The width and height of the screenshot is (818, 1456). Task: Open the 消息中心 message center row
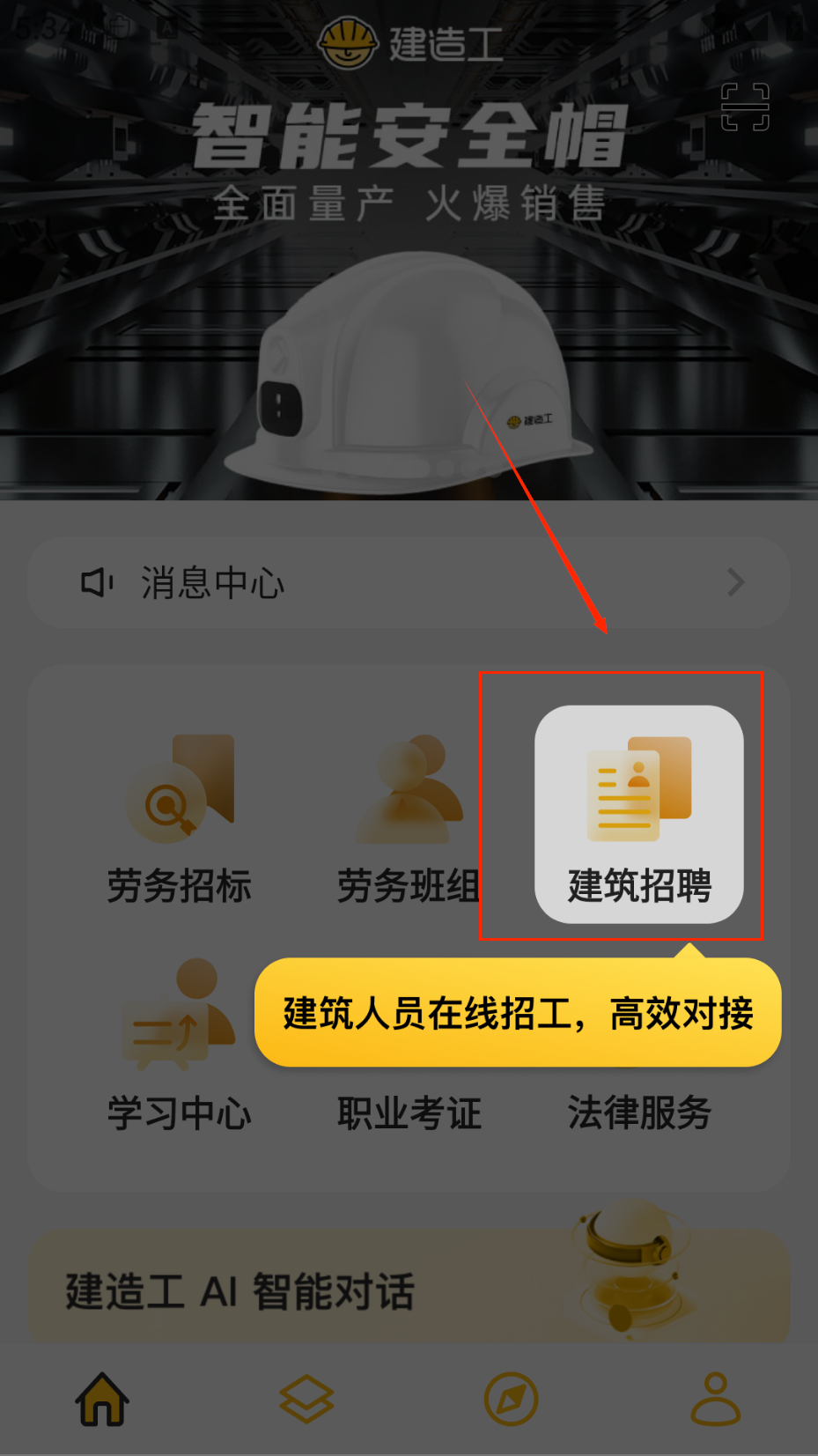pyautogui.click(x=409, y=582)
